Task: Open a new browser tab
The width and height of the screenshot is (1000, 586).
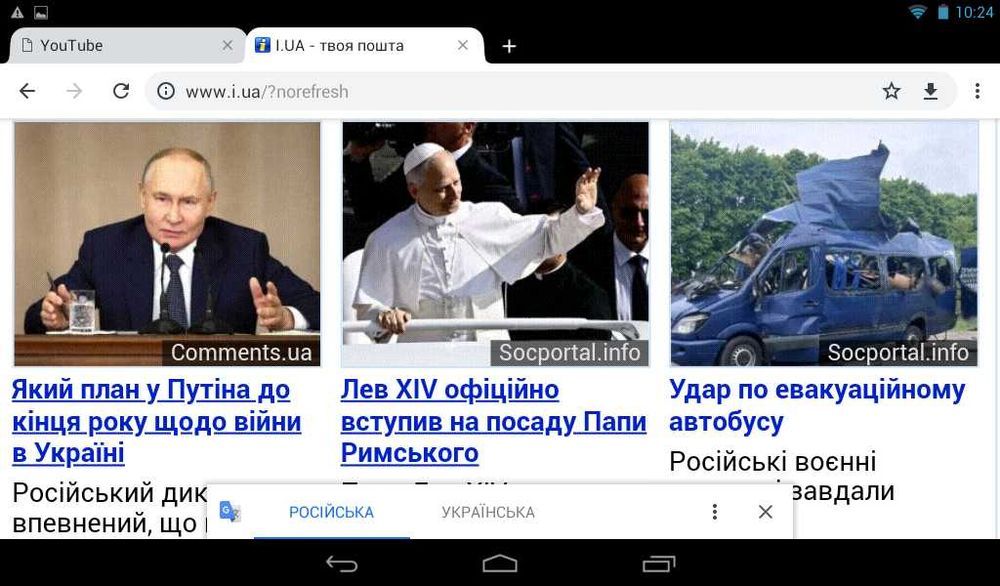Action: 509,46
